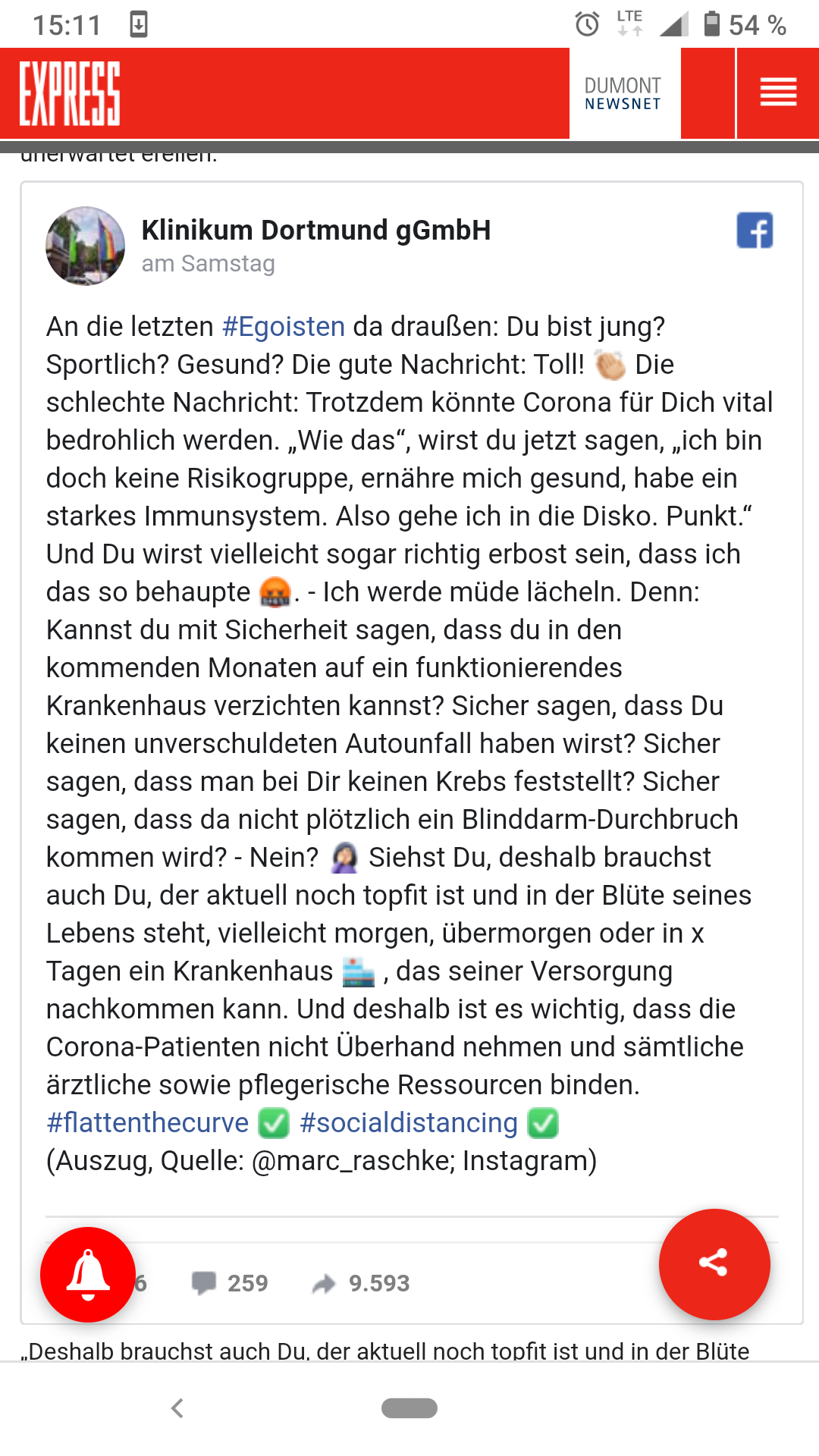Tap the system home pill
This screenshot has width=819, height=1456.
(x=409, y=1408)
